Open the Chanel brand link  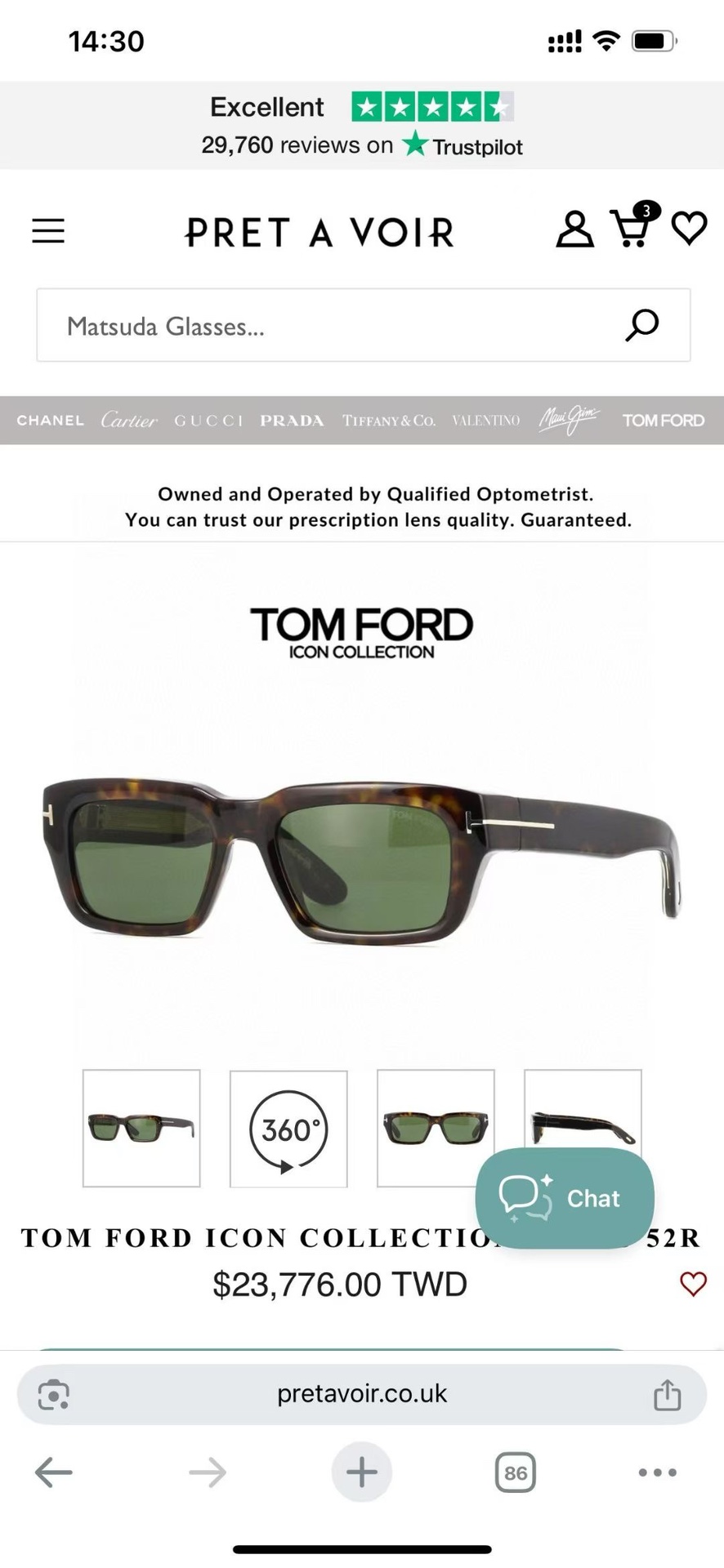tap(51, 421)
